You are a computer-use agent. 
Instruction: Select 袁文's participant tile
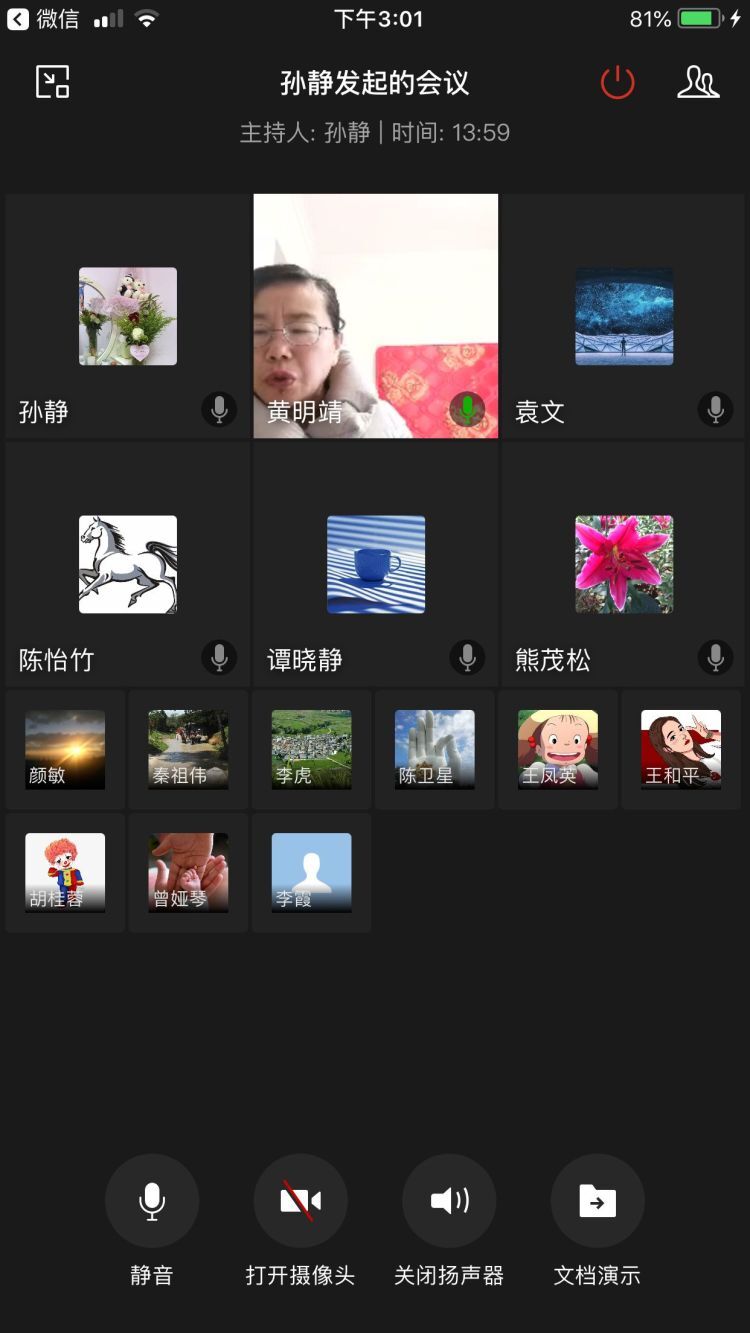(x=623, y=316)
